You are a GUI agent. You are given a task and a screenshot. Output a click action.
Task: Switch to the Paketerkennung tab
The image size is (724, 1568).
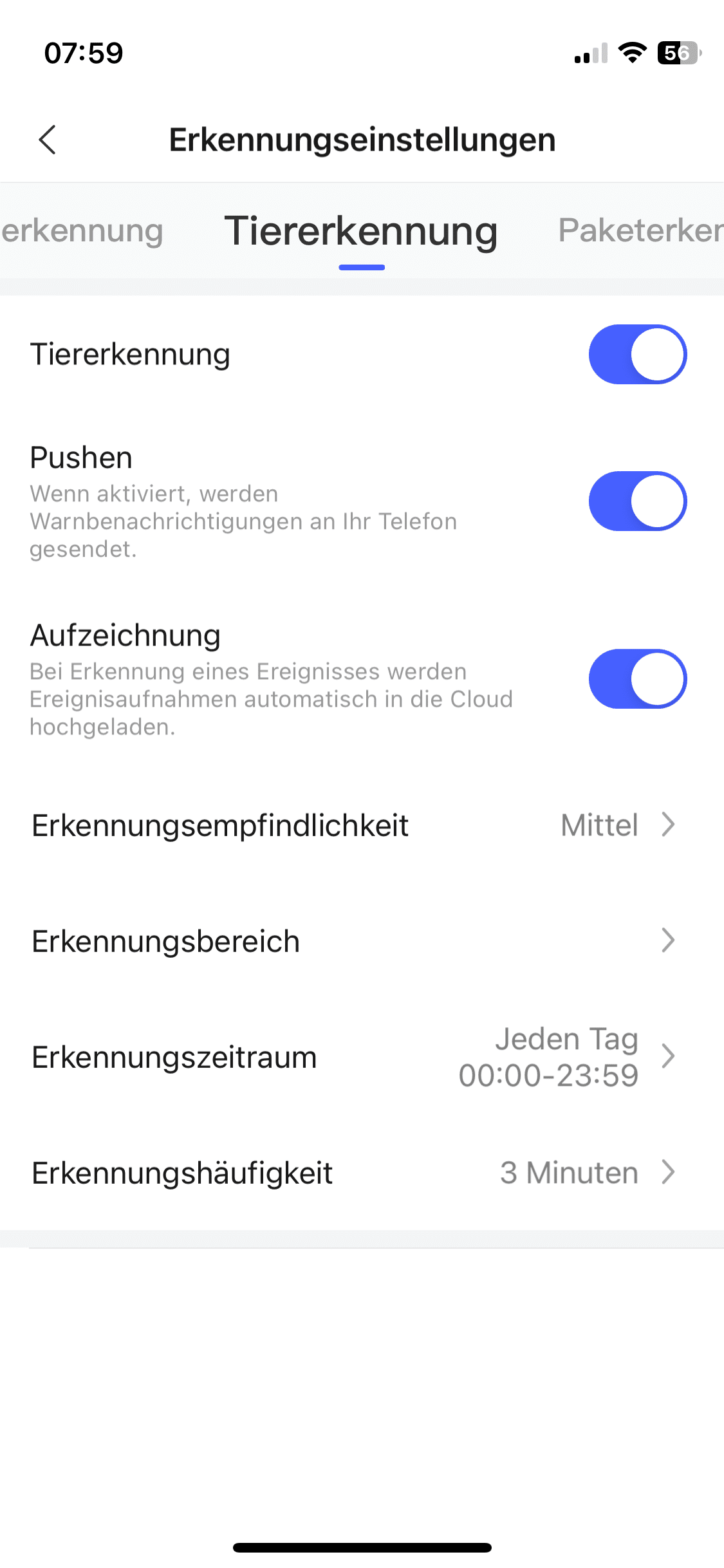click(x=640, y=230)
